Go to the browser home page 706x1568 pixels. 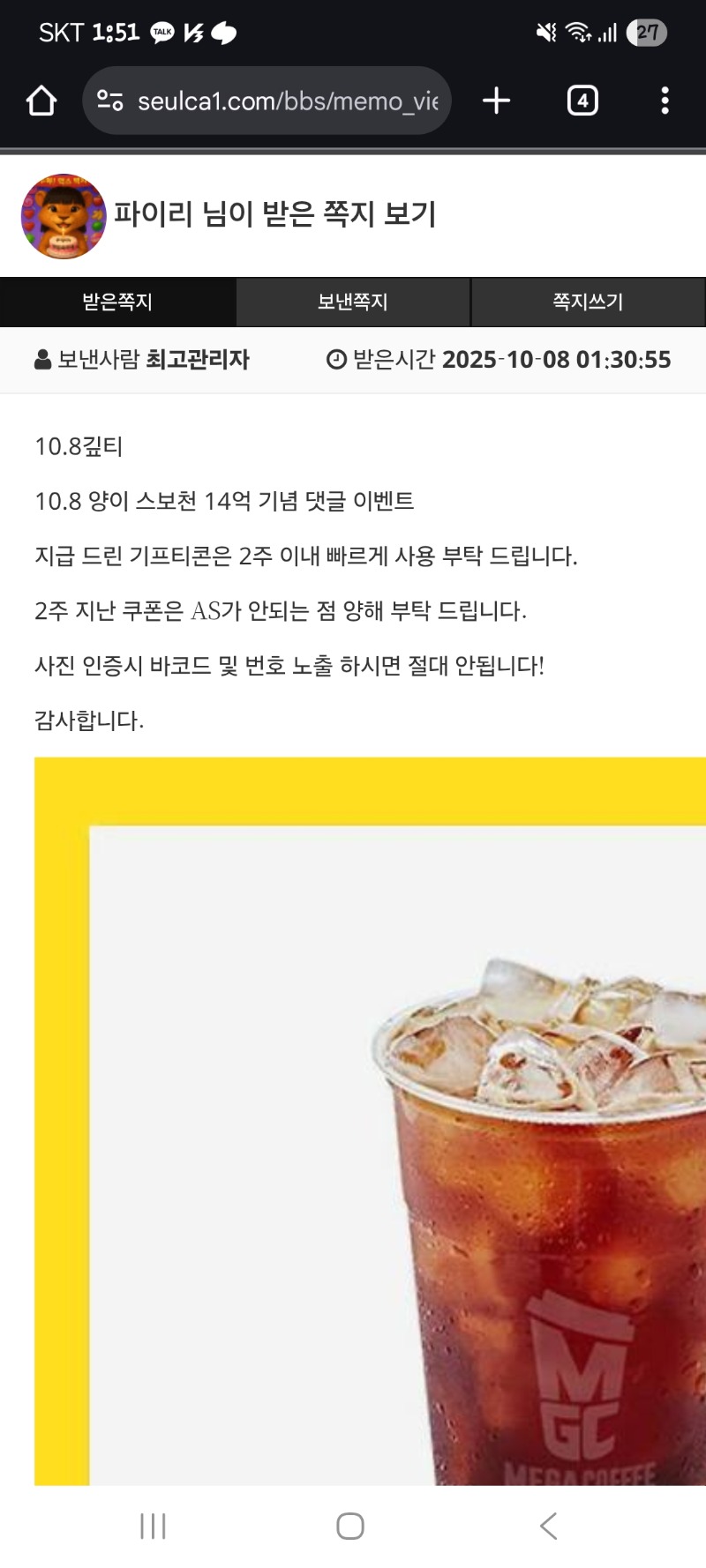pyautogui.click(x=41, y=101)
